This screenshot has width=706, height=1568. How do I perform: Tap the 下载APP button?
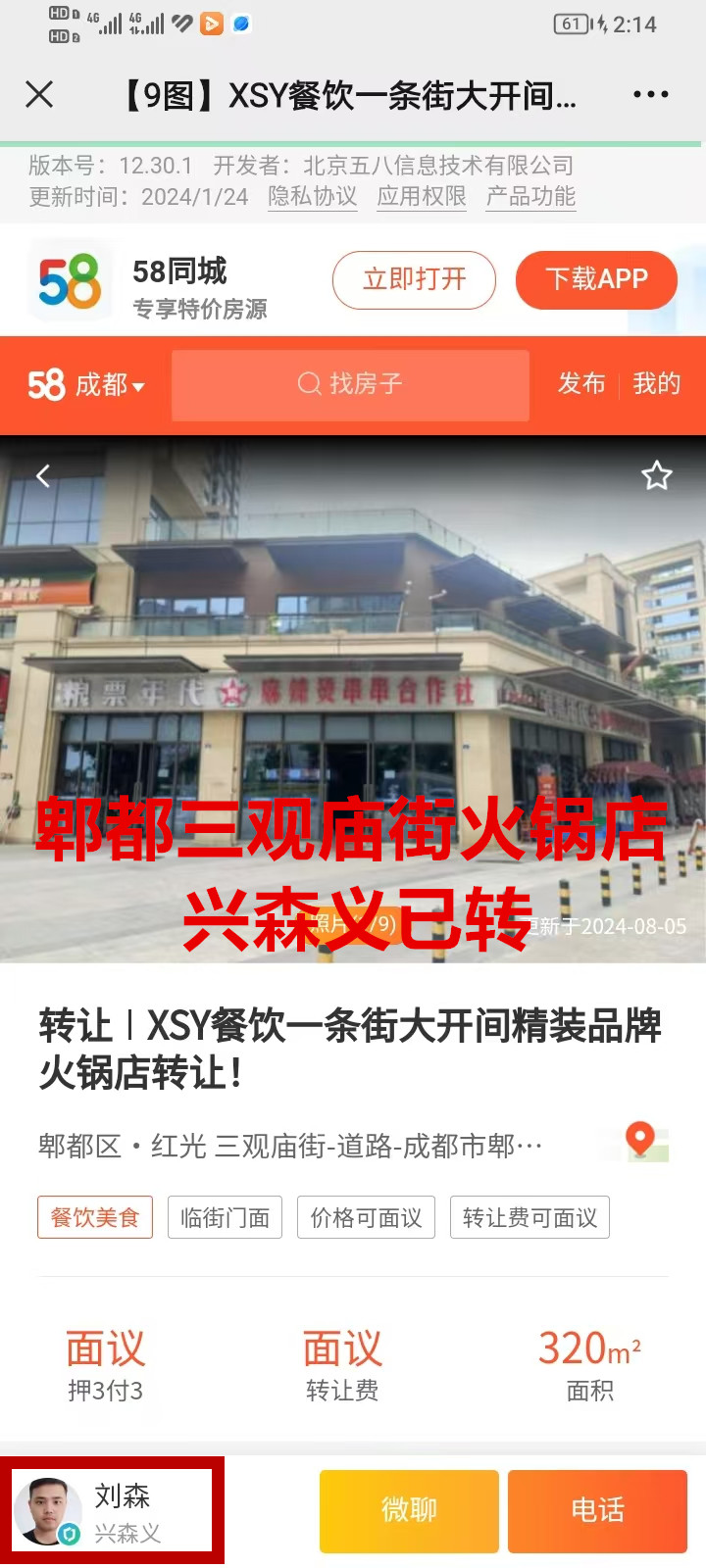pos(596,279)
